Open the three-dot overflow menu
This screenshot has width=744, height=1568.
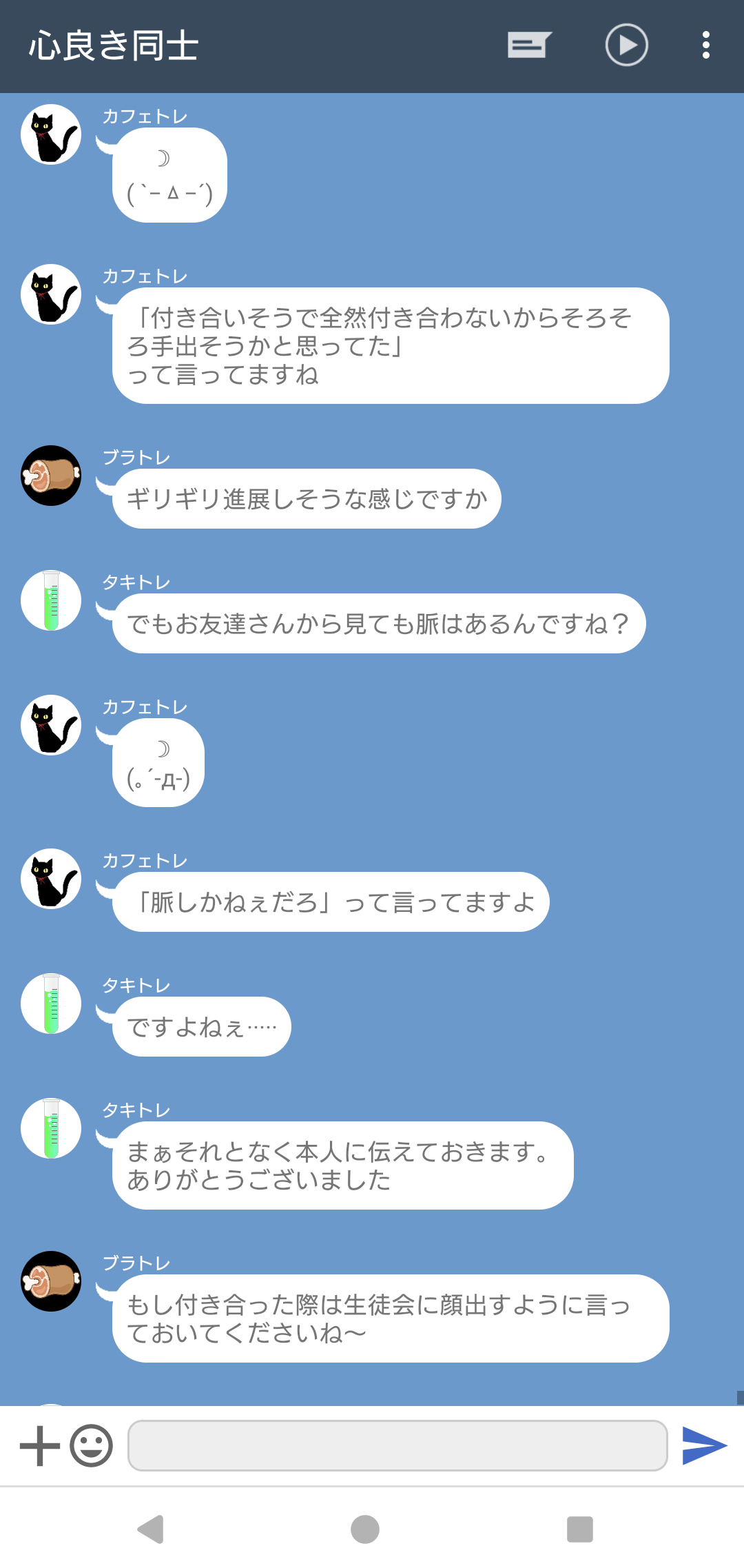(x=705, y=45)
